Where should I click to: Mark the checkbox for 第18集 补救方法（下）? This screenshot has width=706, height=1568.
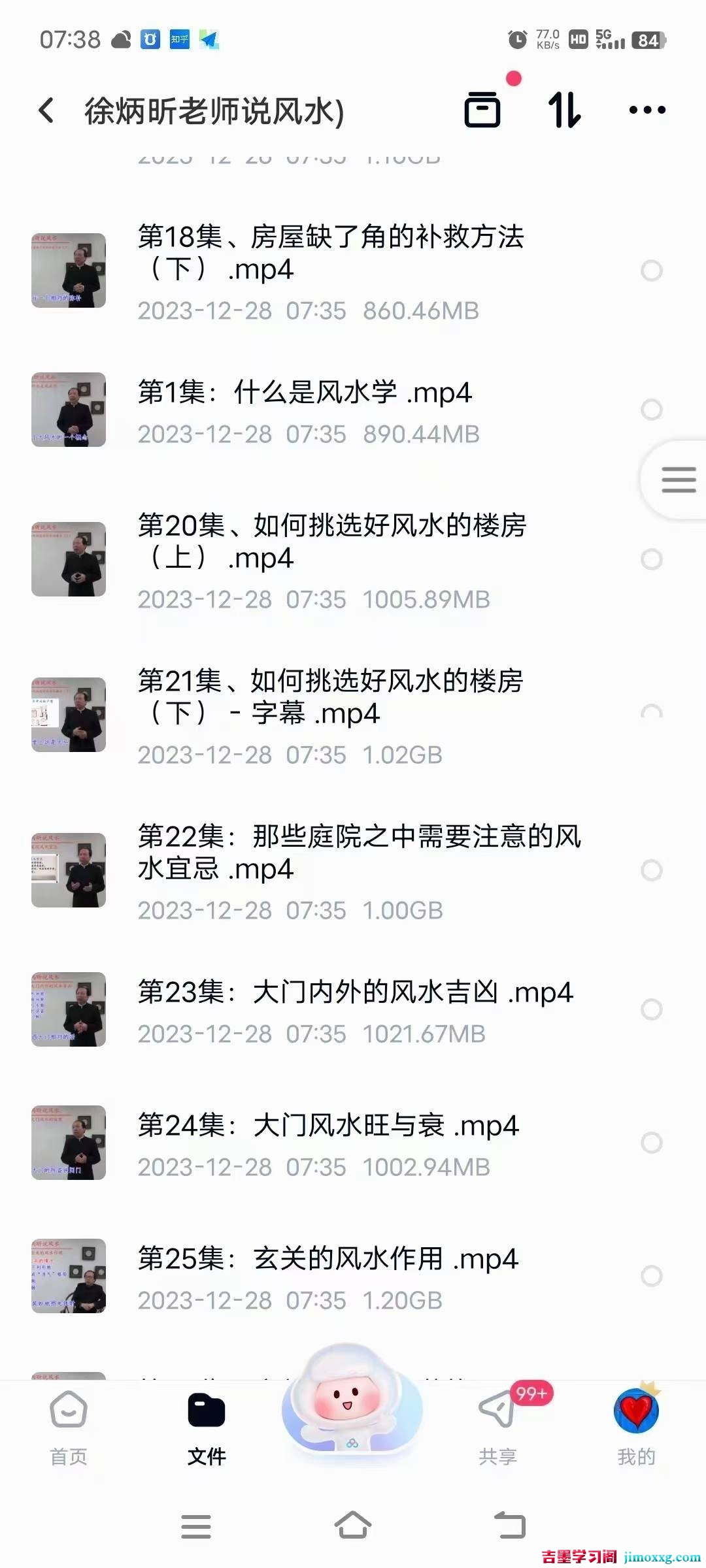point(651,270)
